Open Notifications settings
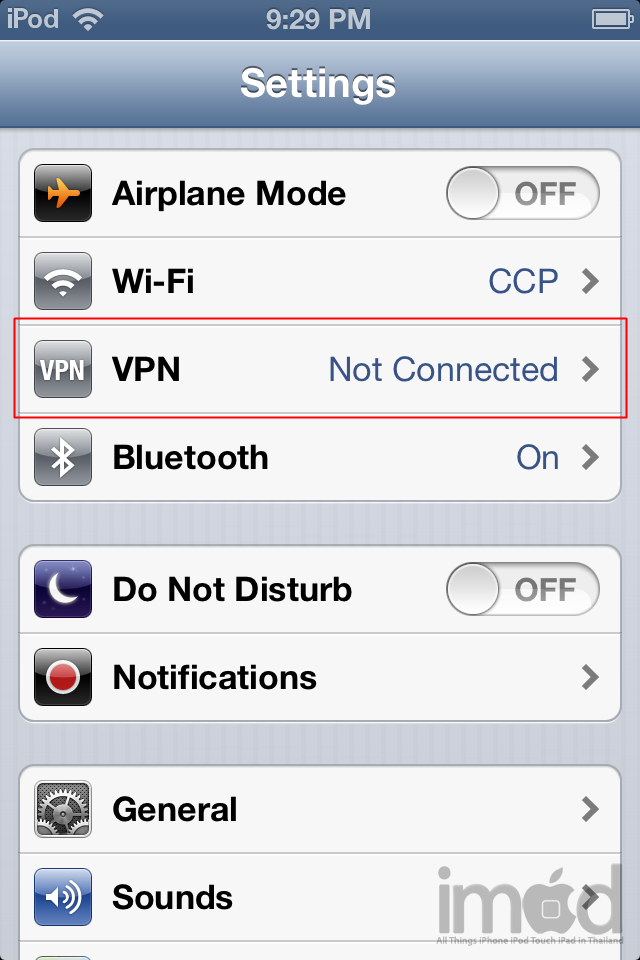Viewport: 640px width, 960px height. coord(320,677)
